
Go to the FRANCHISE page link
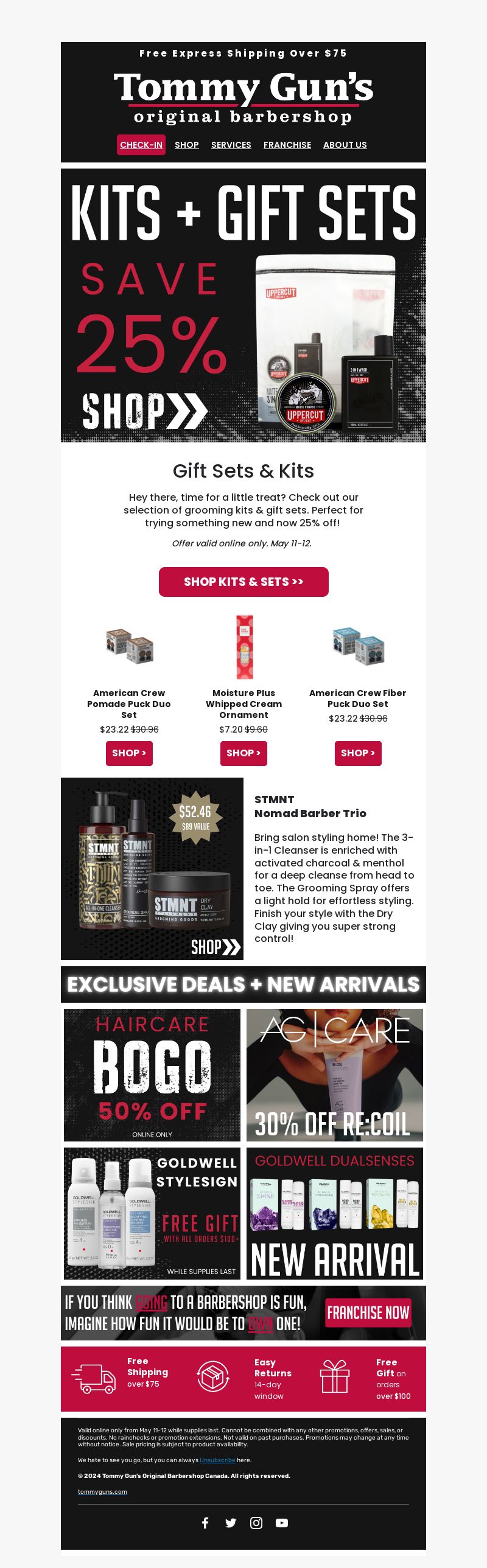(x=287, y=145)
